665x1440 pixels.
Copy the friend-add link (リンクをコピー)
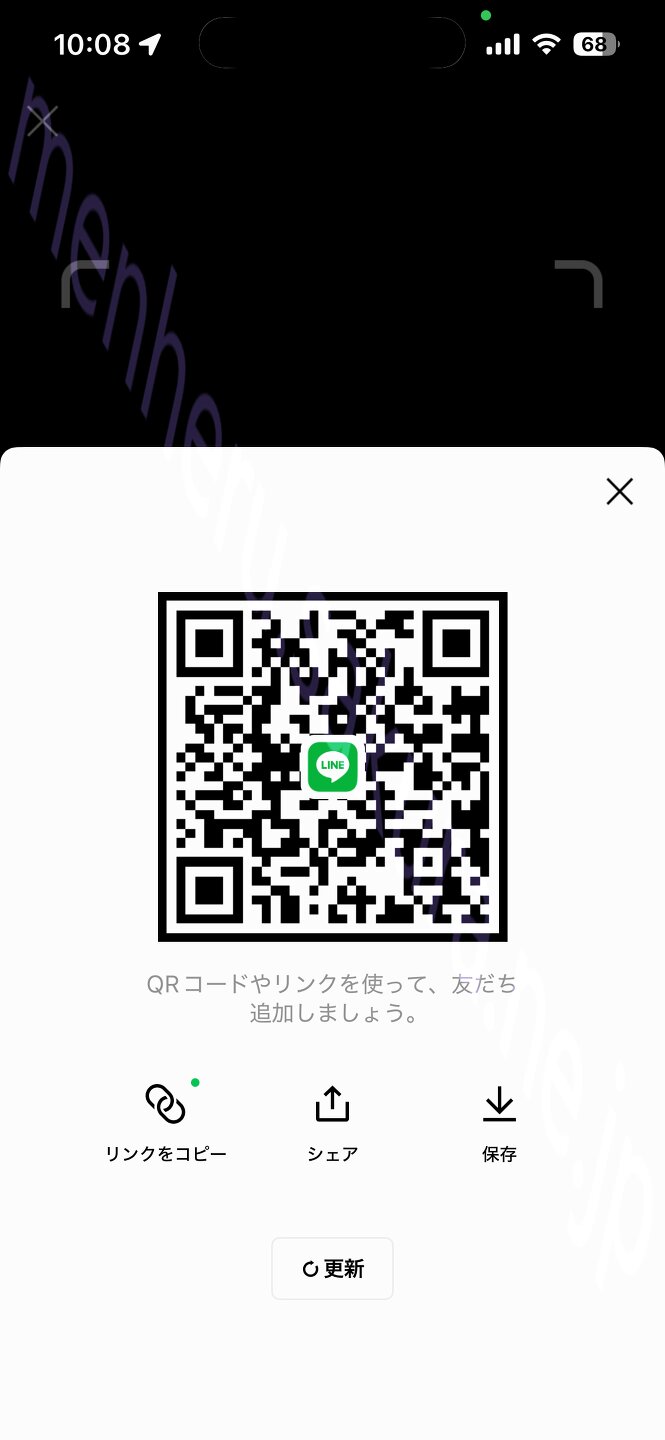pyautogui.click(x=166, y=1120)
